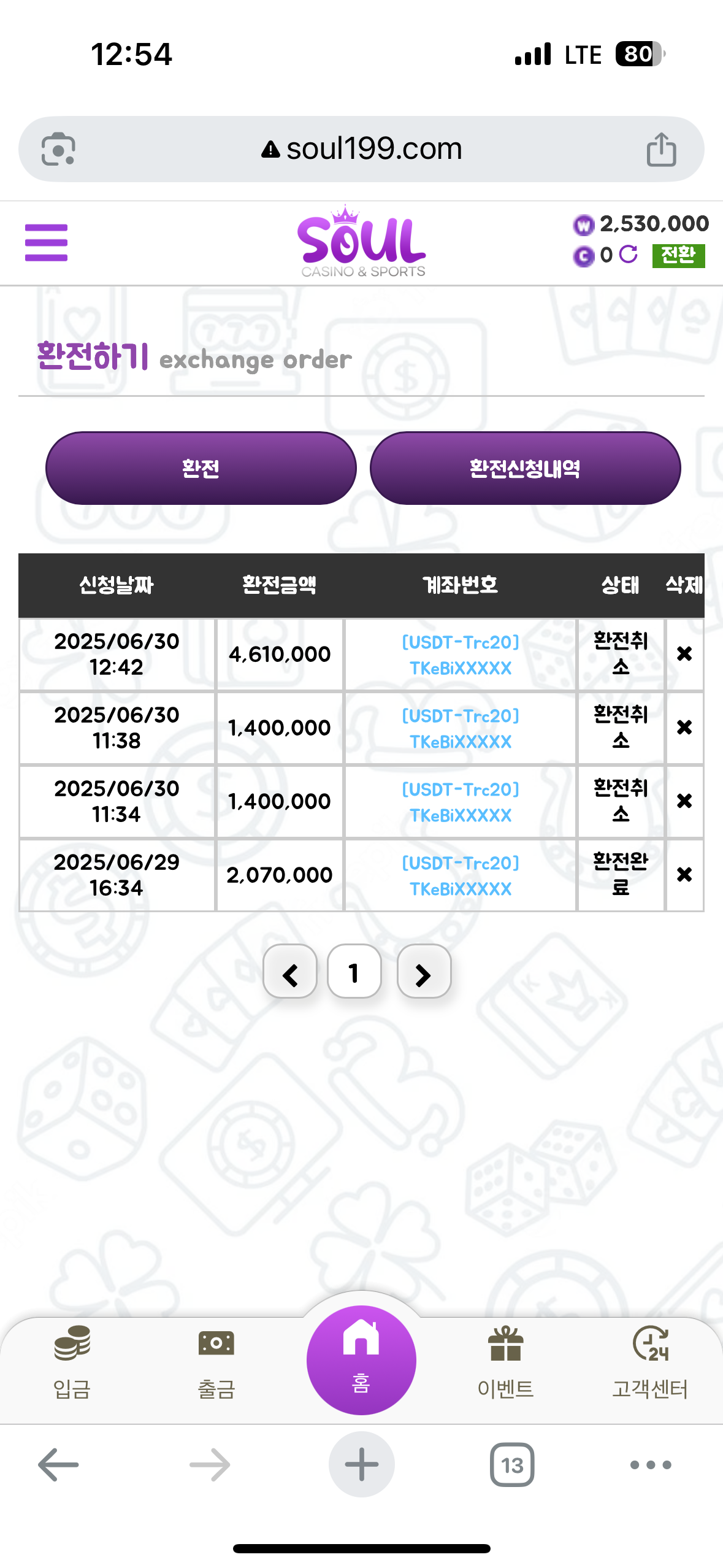Viewport: 723px width, 1568px height.
Task: Open the 환전신청내역 tab
Action: tap(525, 468)
